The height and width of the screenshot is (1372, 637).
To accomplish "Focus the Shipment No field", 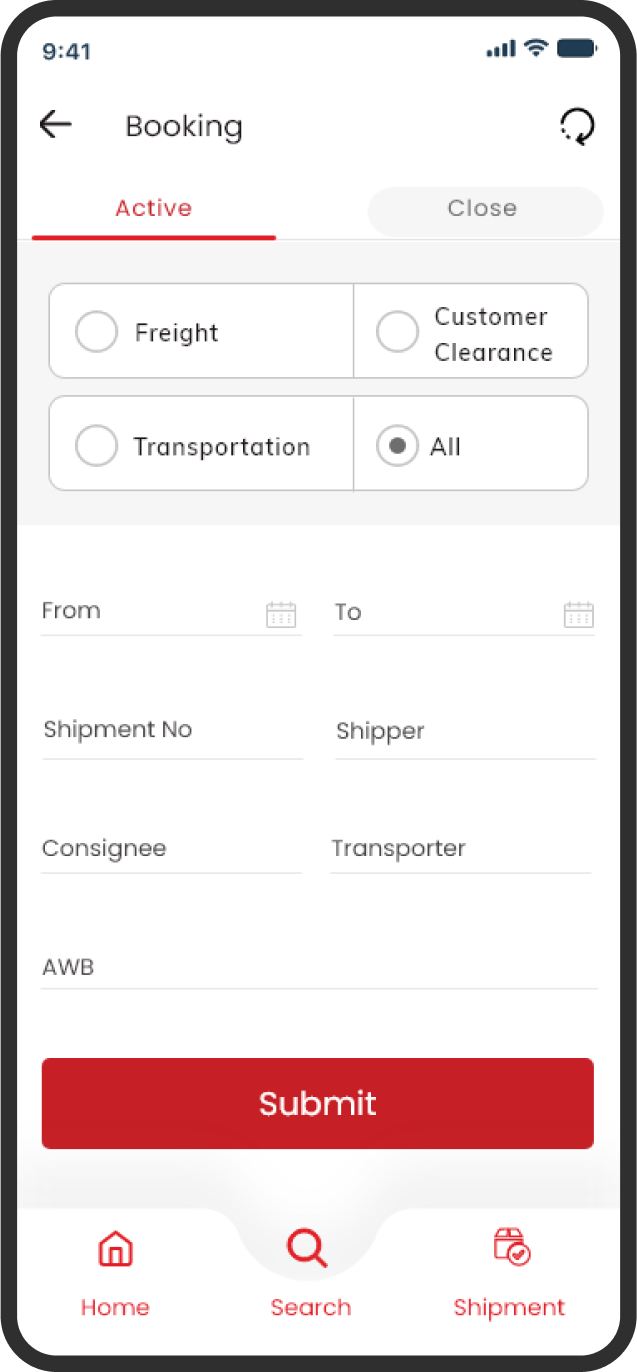I will point(172,731).
